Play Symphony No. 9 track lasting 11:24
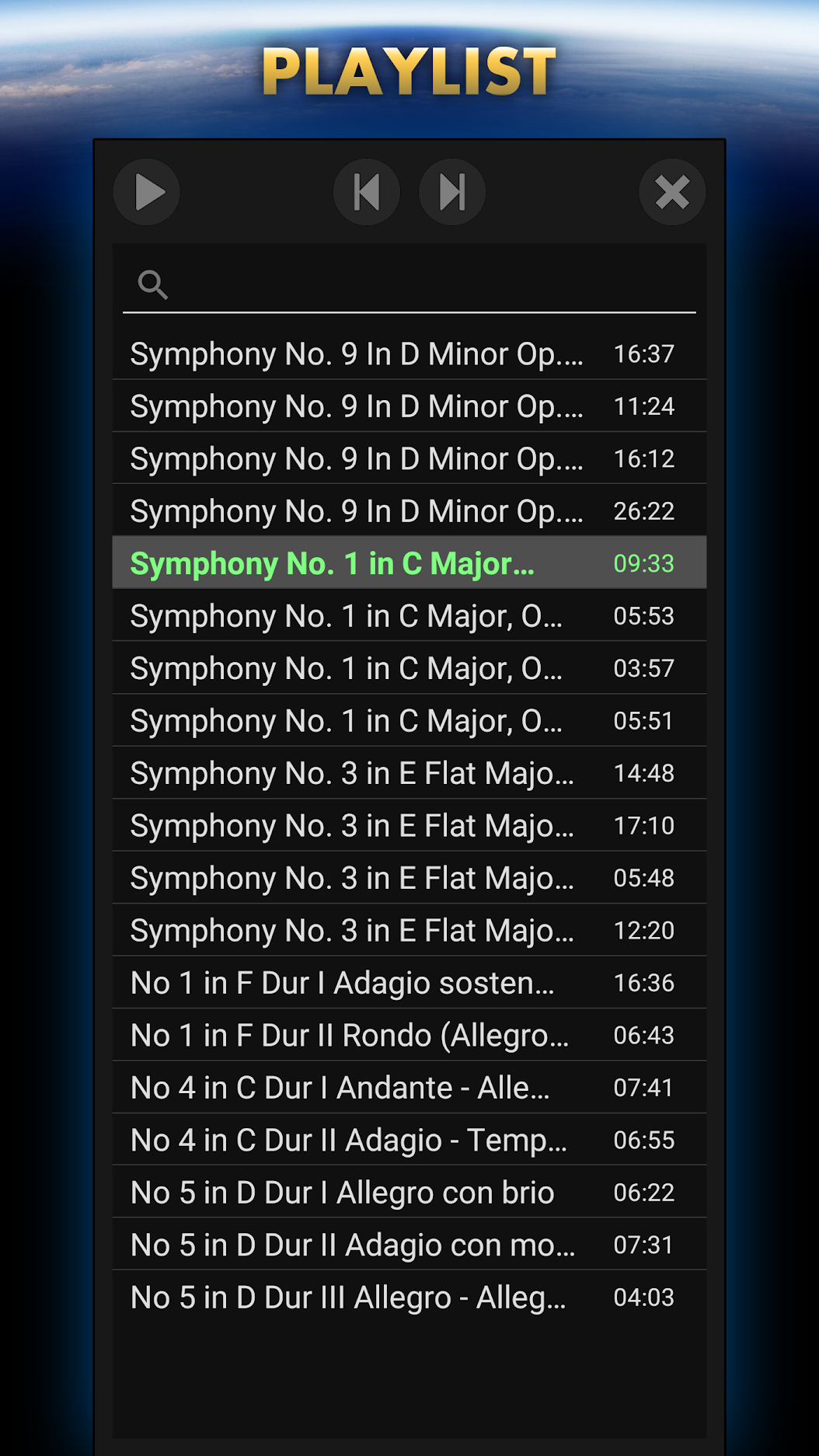Image resolution: width=819 pixels, height=1456 pixels. (410, 406)
